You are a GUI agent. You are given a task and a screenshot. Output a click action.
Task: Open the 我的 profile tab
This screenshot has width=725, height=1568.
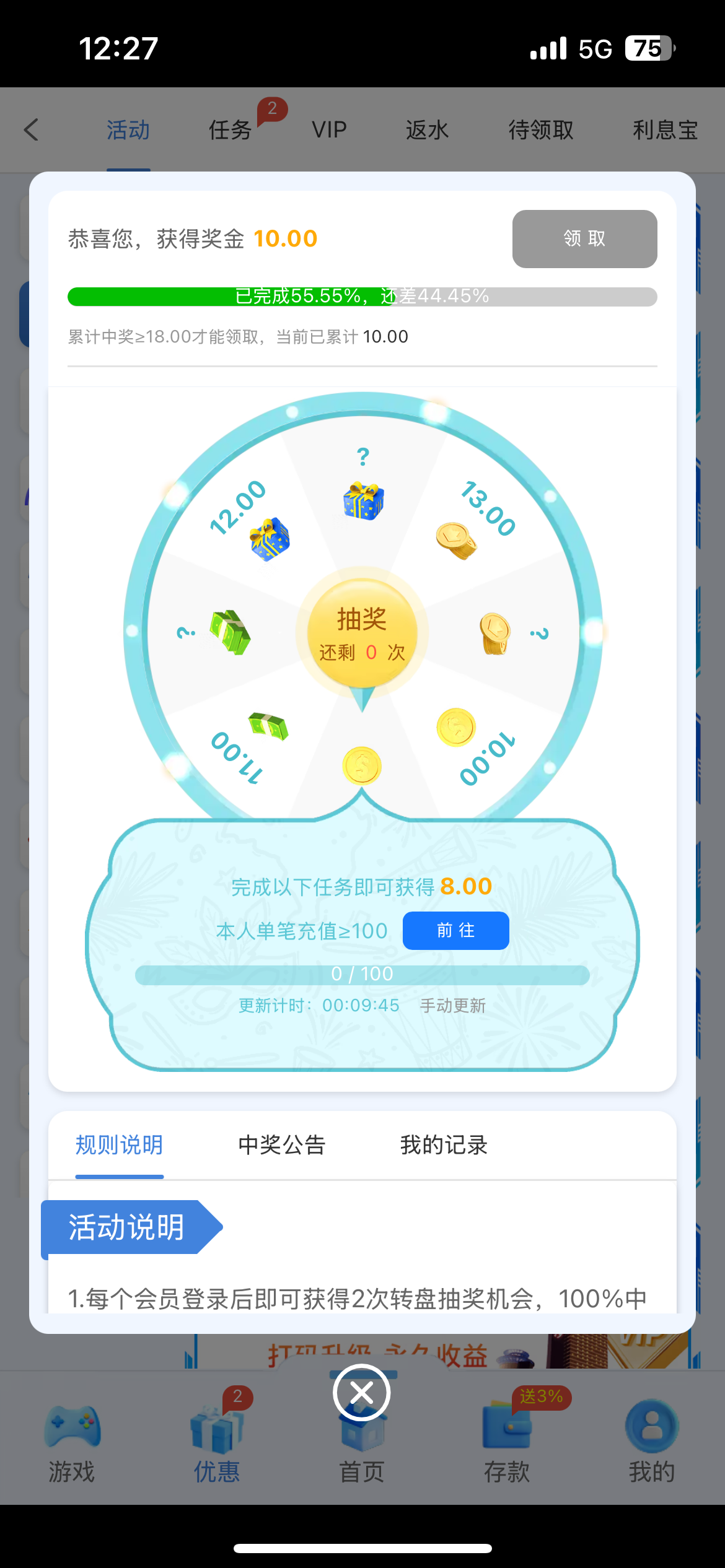tap(652, 1443)
